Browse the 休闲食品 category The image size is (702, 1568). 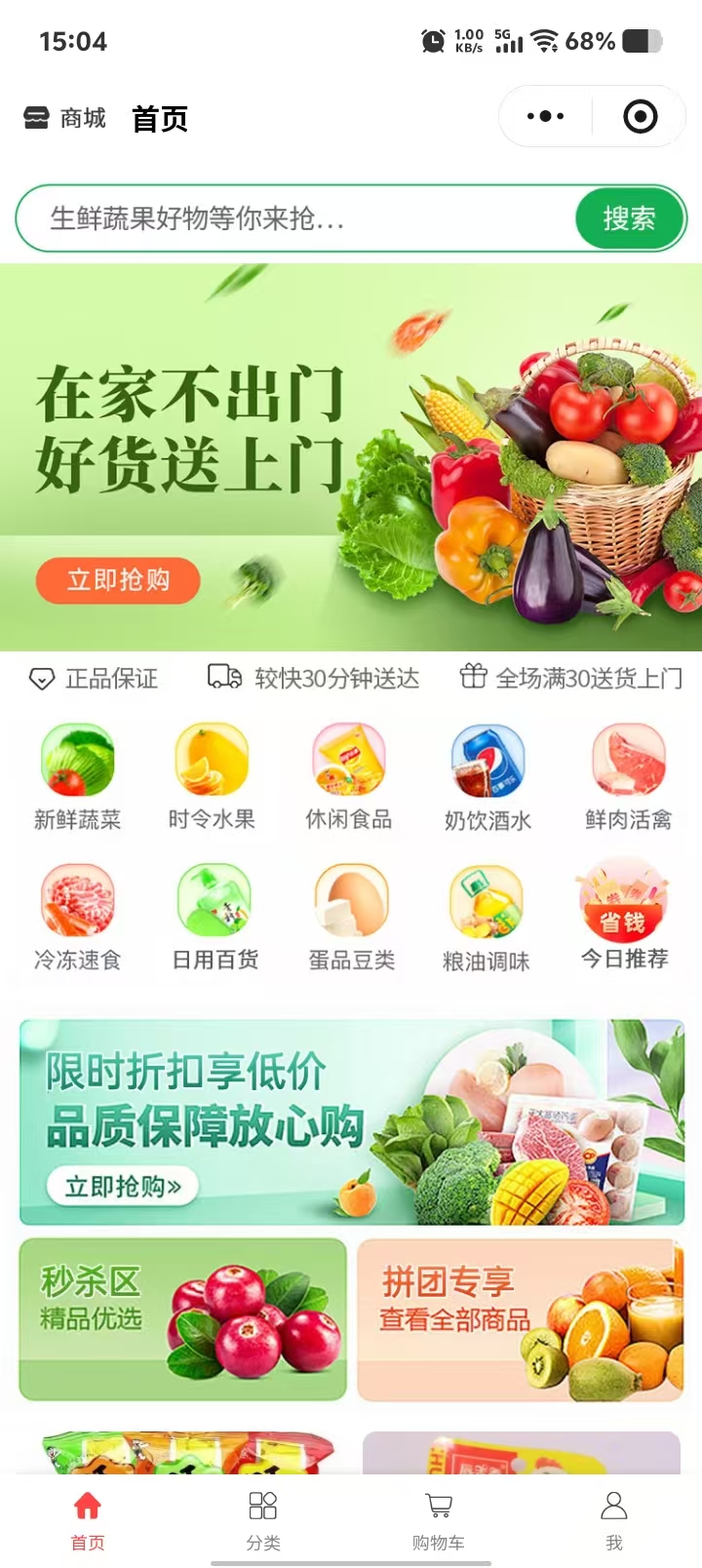point(349,776)
